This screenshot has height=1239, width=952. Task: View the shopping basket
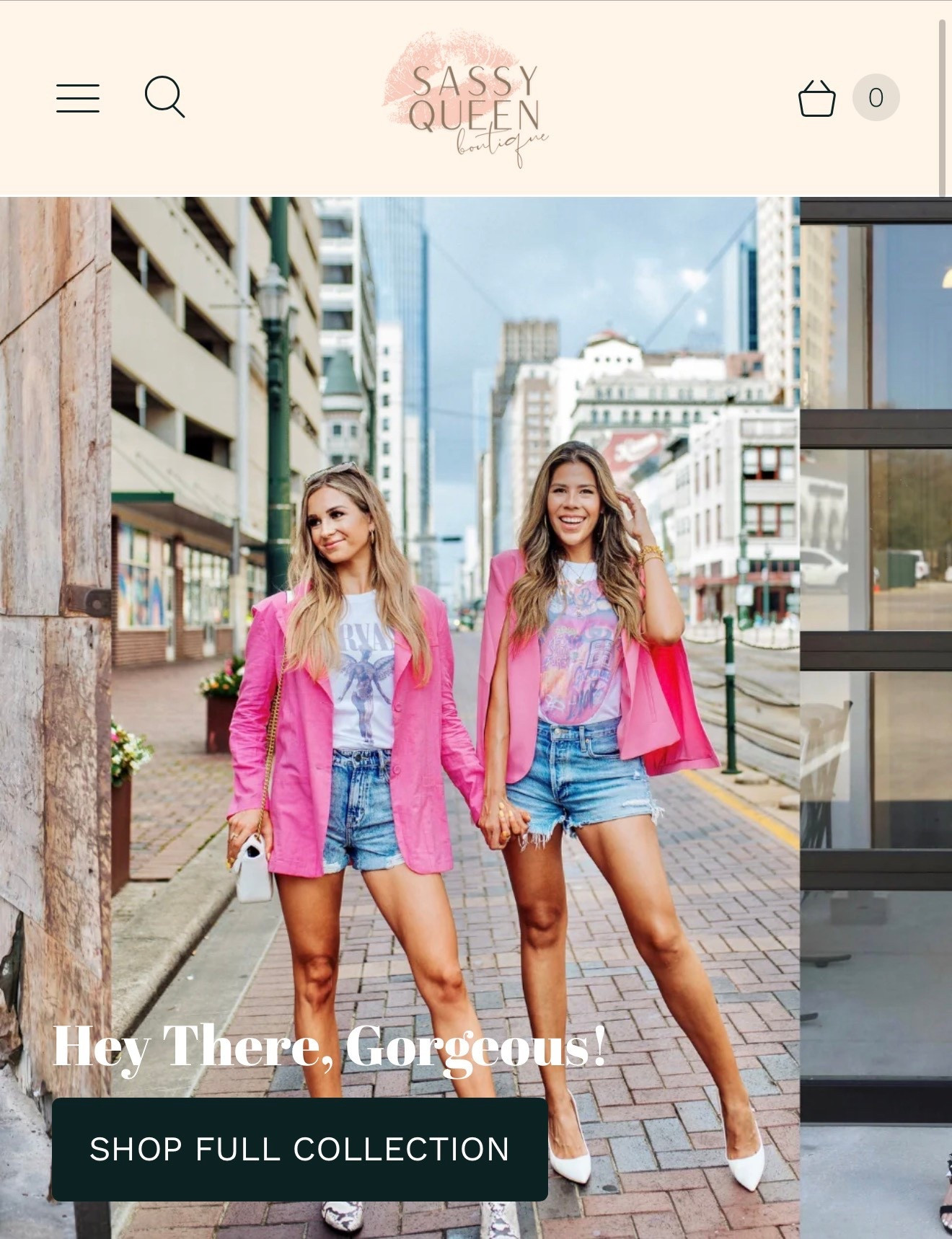pyautogui.click(x=817, y=98)
